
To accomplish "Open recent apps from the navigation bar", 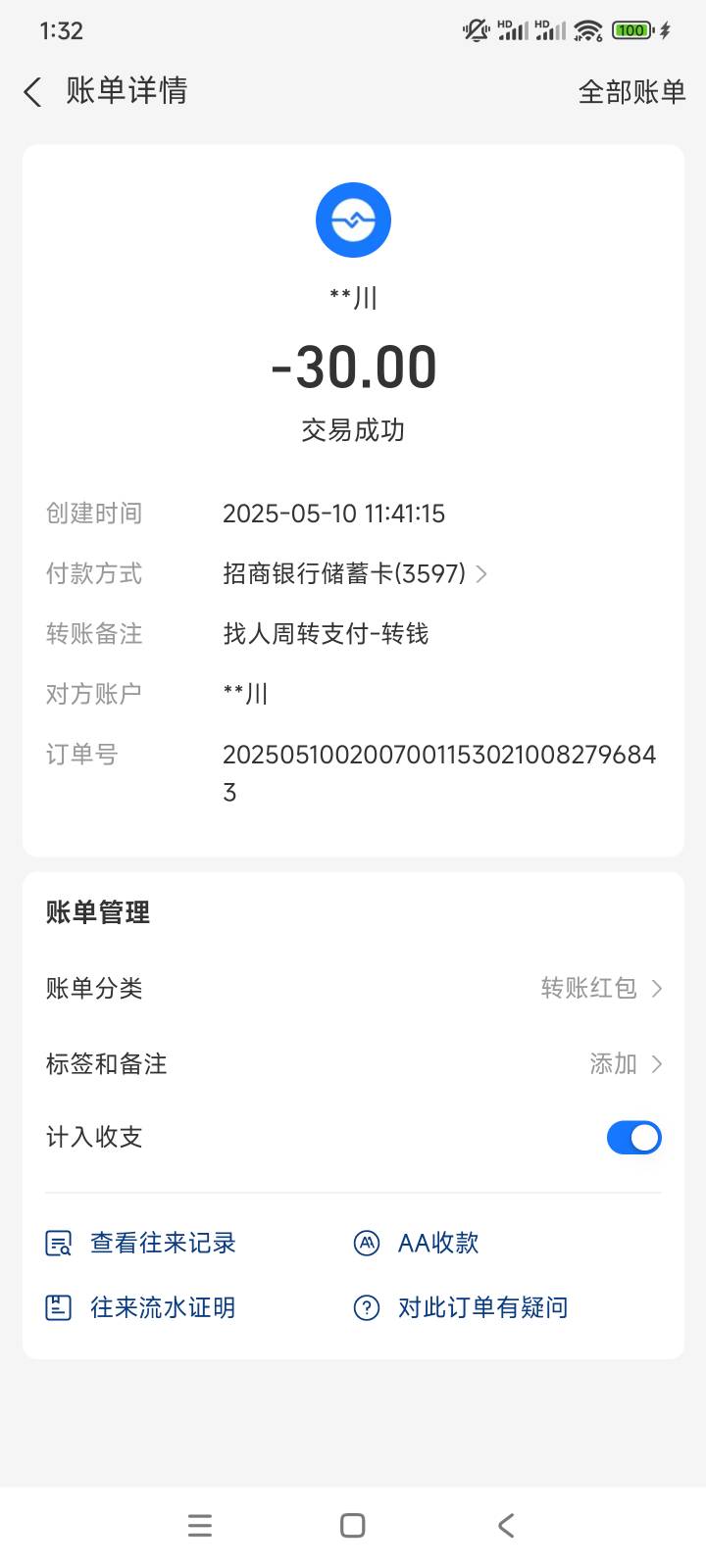I will click(200, 1526).
